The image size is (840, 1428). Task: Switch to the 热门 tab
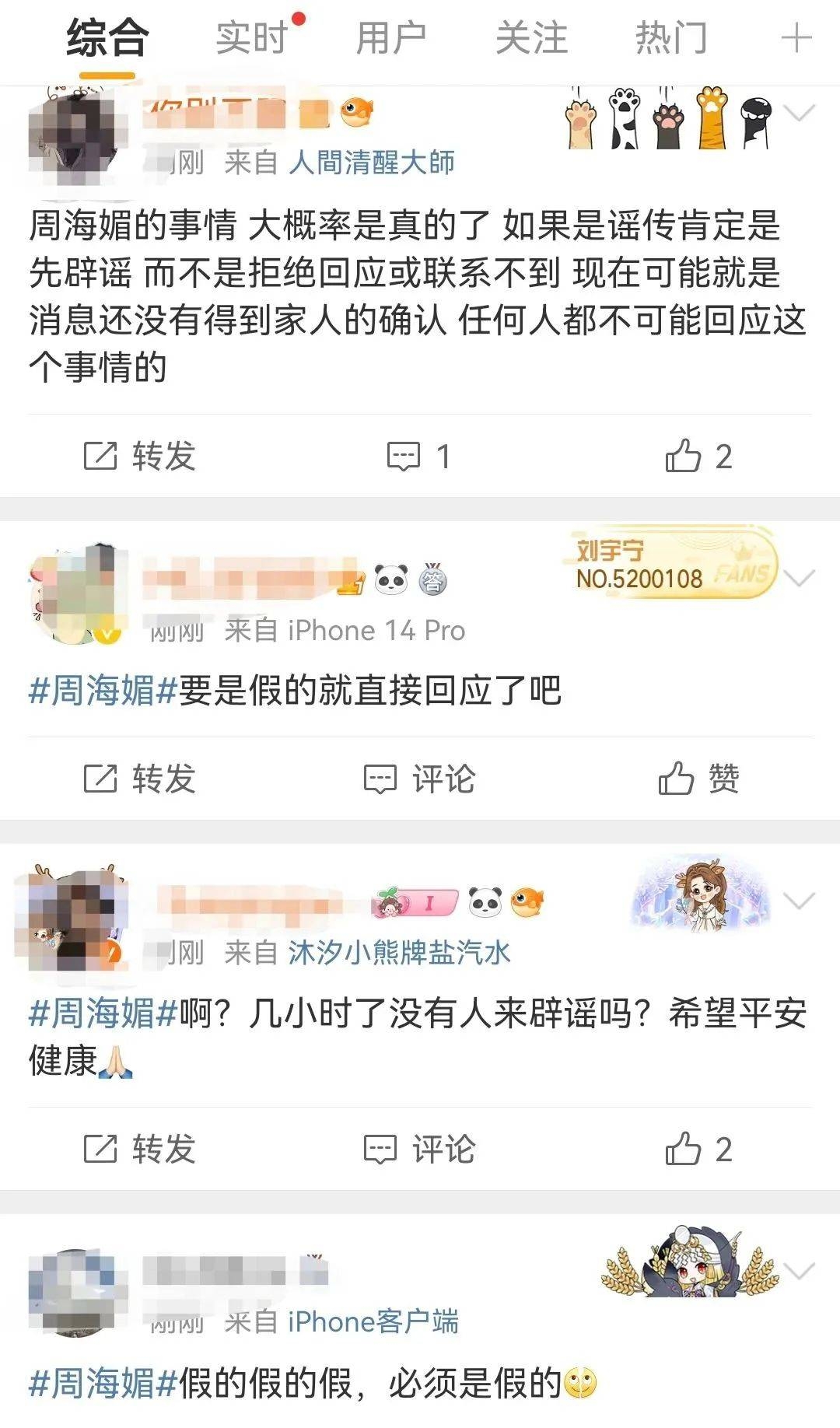[671, 37]
